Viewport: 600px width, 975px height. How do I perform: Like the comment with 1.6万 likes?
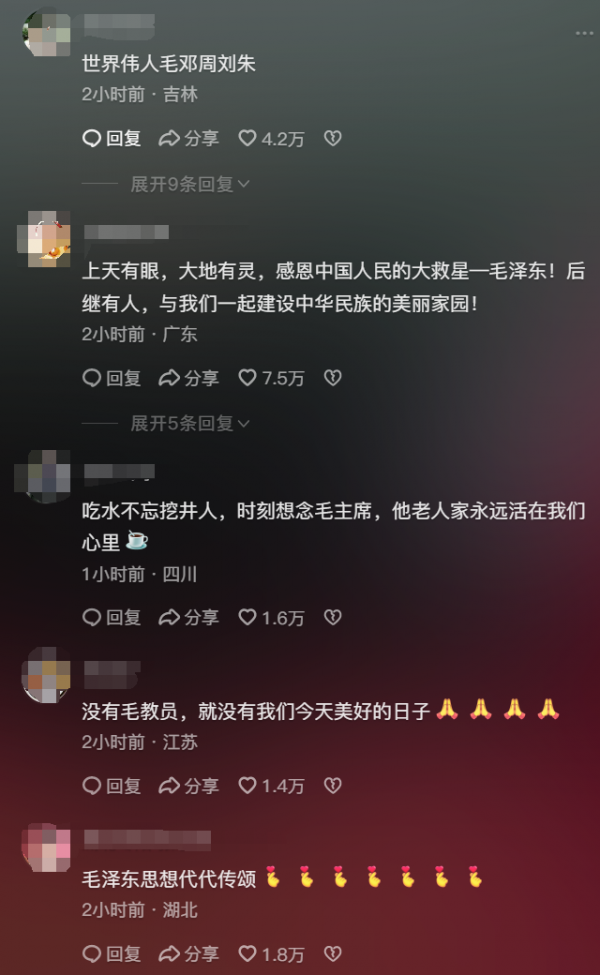(270, 618)
